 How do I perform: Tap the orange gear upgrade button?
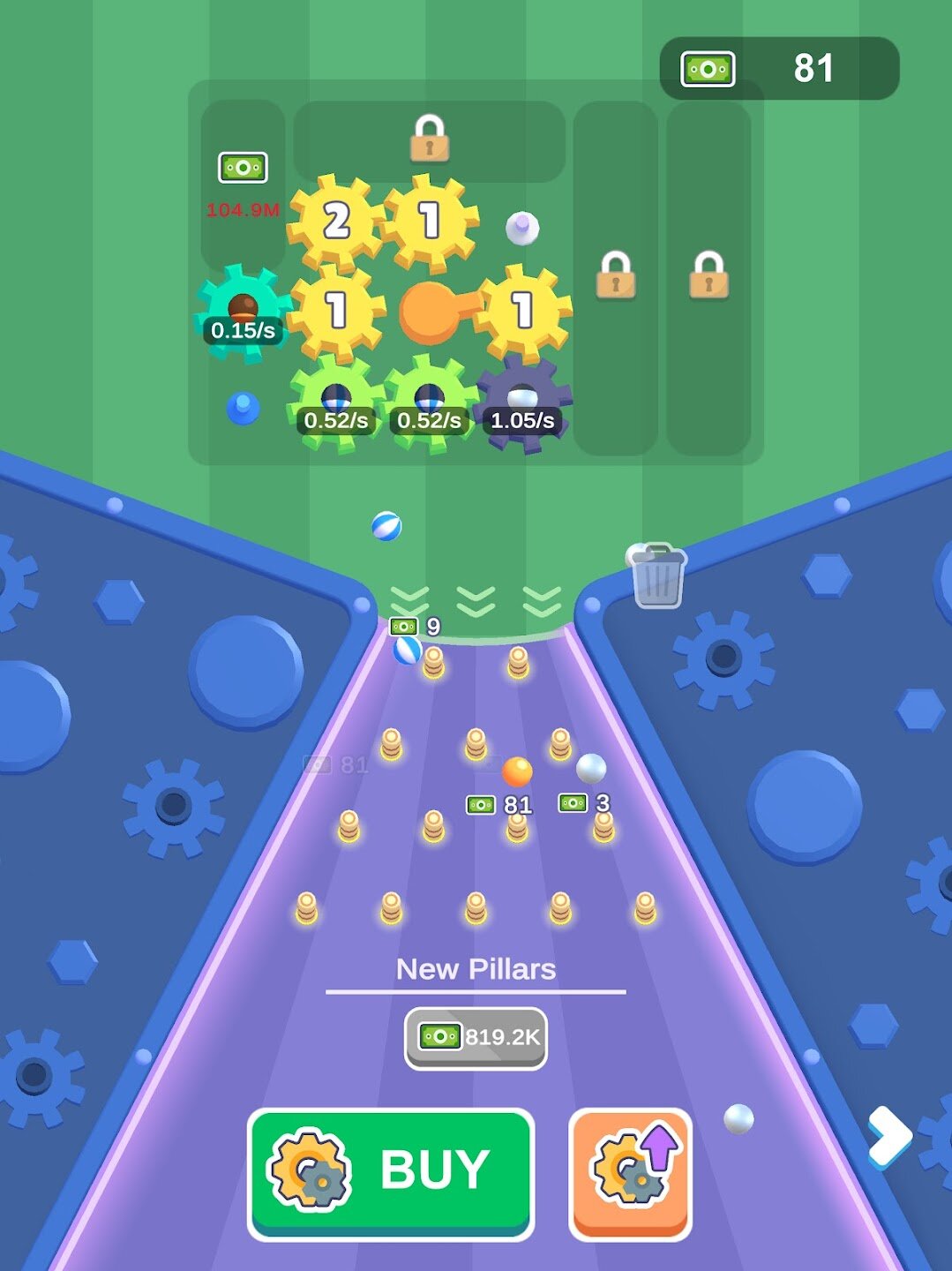point(630,1171)
